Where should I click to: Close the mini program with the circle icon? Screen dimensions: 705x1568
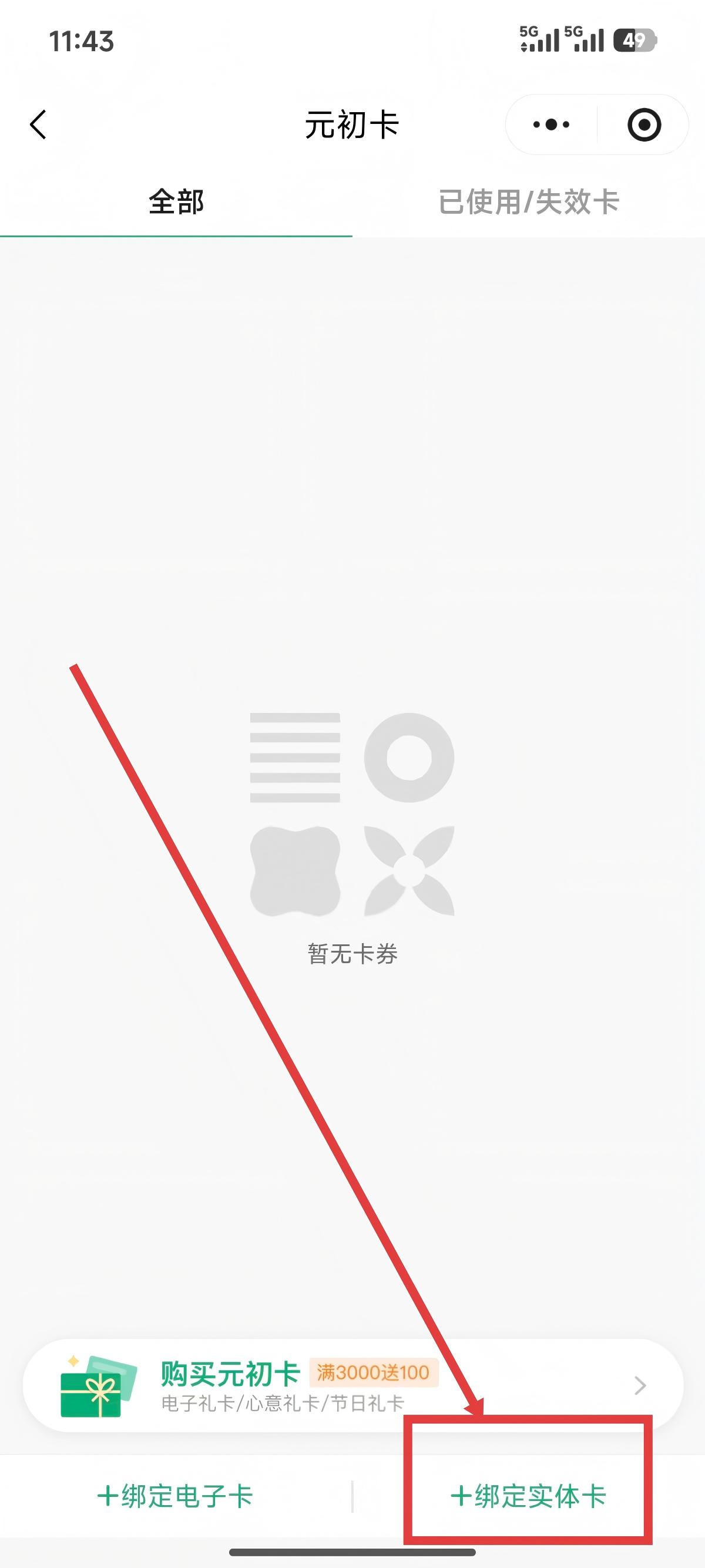coord(643,125)
